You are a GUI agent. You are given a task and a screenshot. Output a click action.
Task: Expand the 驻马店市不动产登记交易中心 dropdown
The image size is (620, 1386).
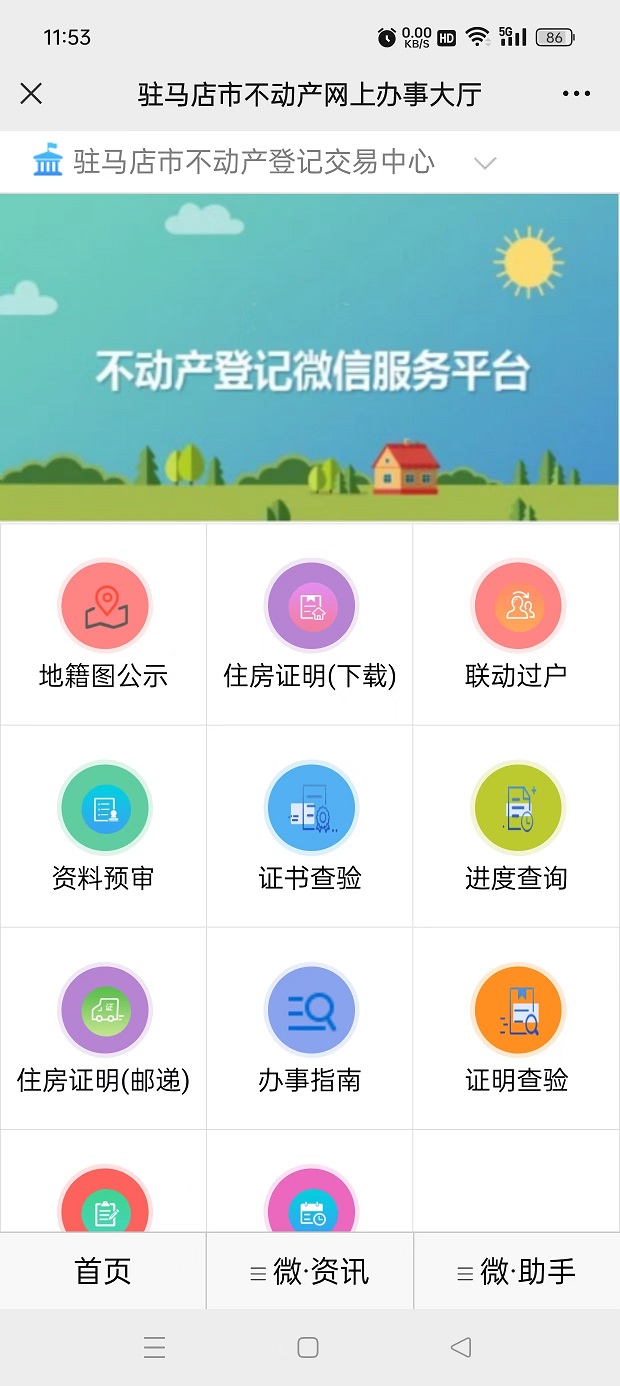(x=485, y=163)
